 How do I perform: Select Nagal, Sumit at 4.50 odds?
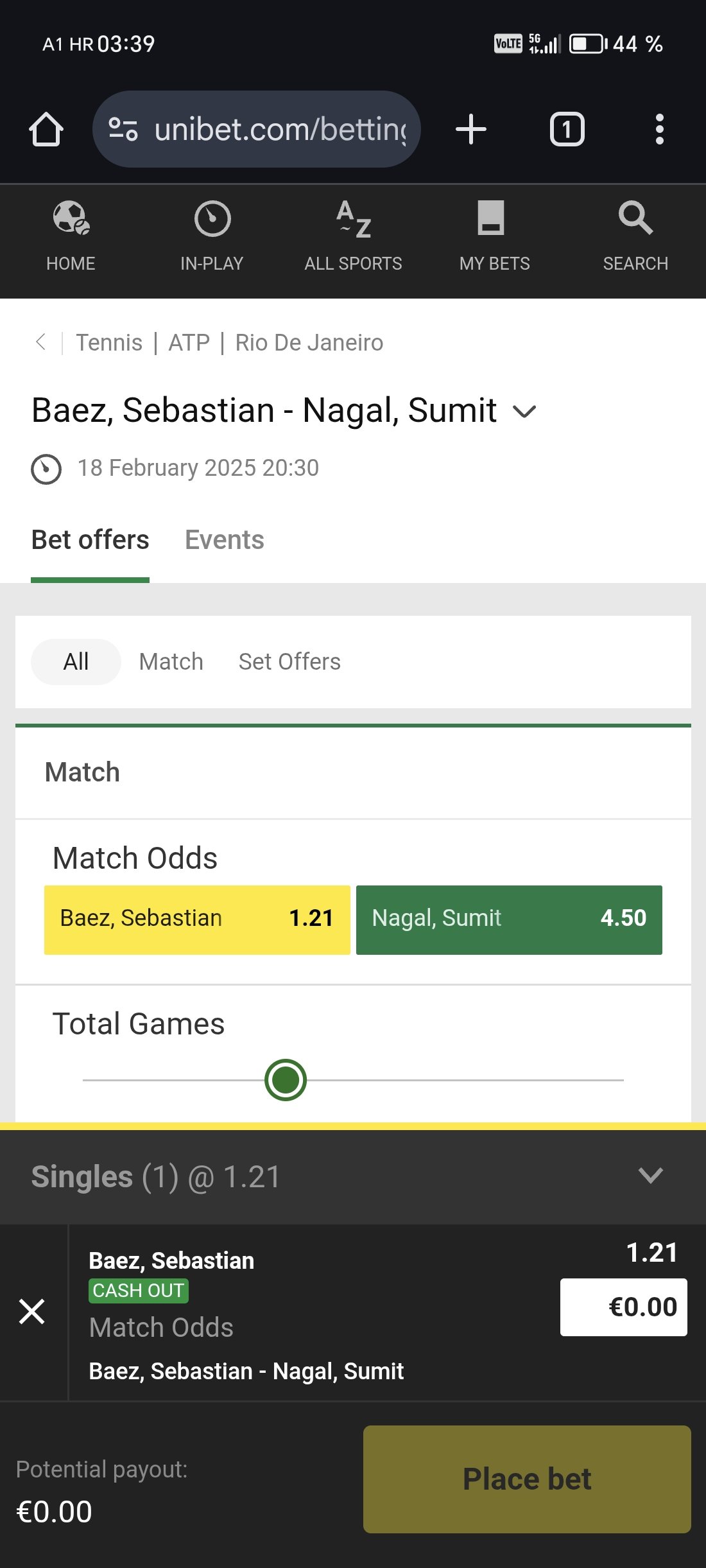pos(509,919)
